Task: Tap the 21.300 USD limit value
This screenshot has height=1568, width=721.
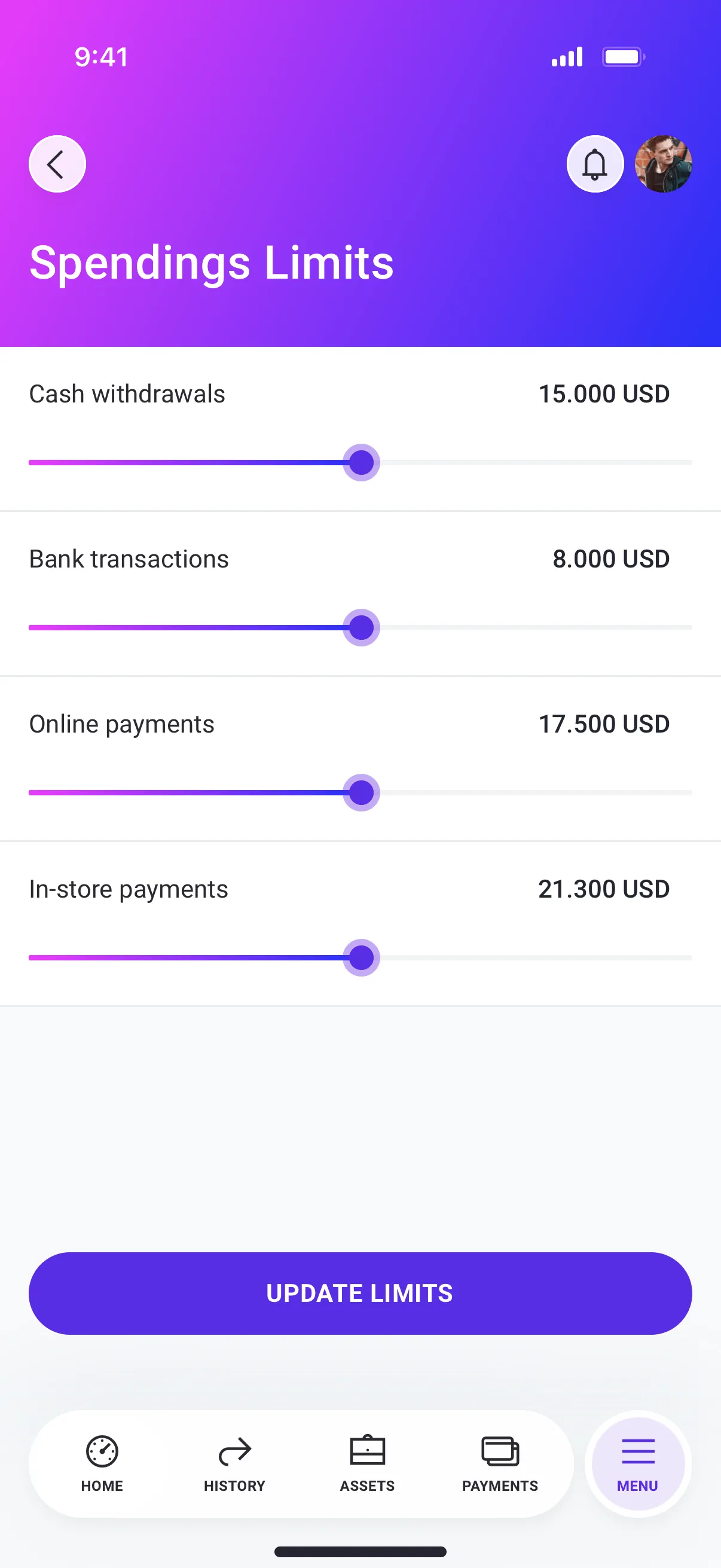Action: coord(604,889)
